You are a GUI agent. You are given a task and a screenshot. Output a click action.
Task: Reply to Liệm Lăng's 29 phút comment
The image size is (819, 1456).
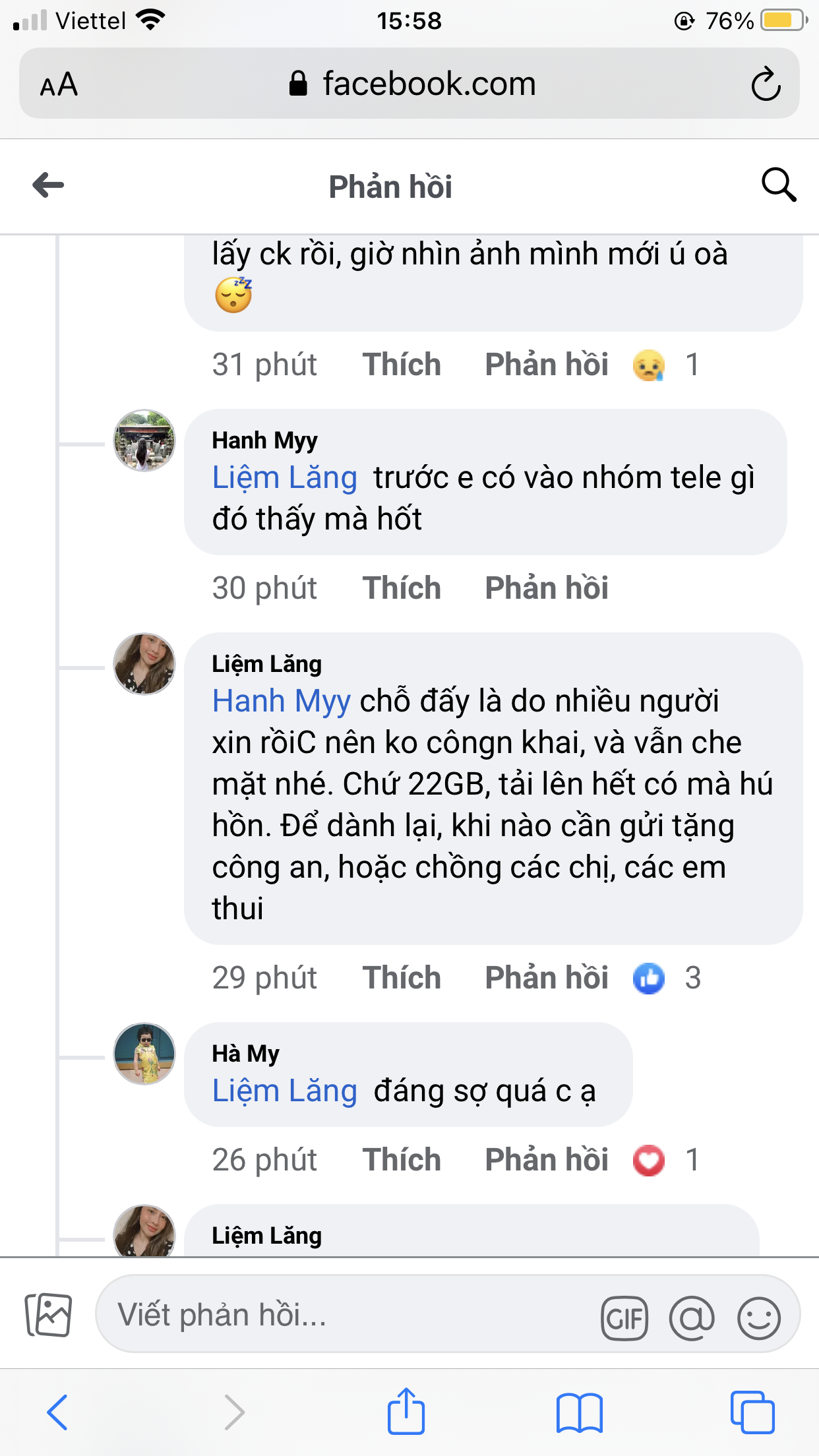coord(546,977)
